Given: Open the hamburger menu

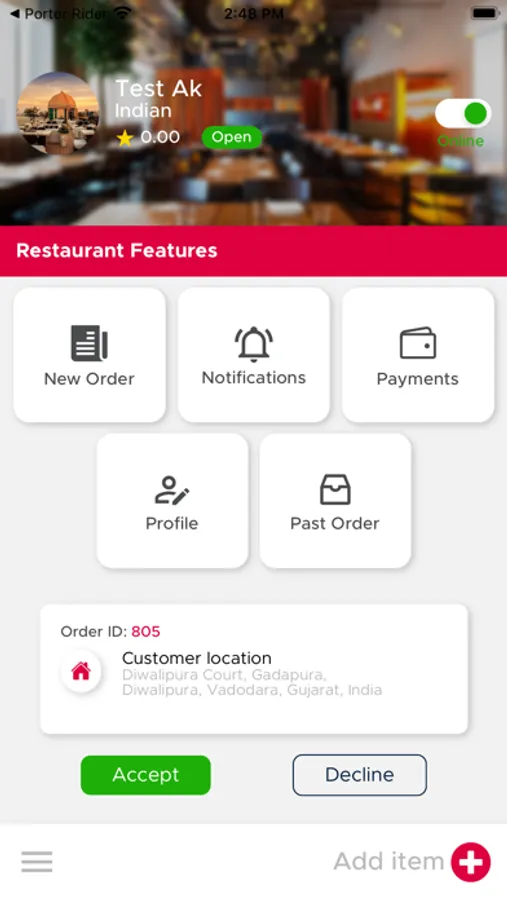Looking at the screenshot, I should (x=37, y=862).
